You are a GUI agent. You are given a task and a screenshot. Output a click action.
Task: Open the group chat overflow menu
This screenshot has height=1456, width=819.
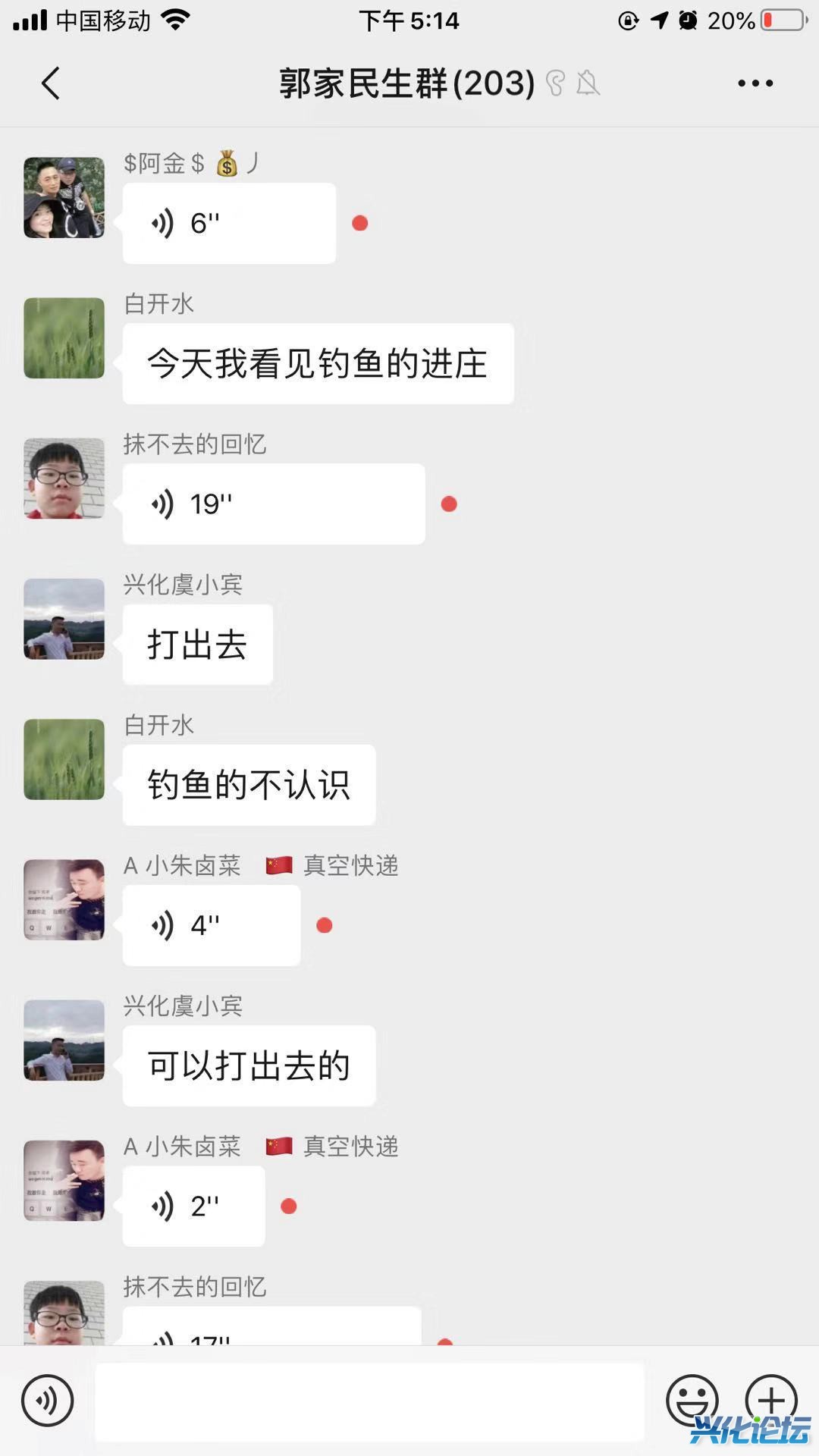pos(755,83)
